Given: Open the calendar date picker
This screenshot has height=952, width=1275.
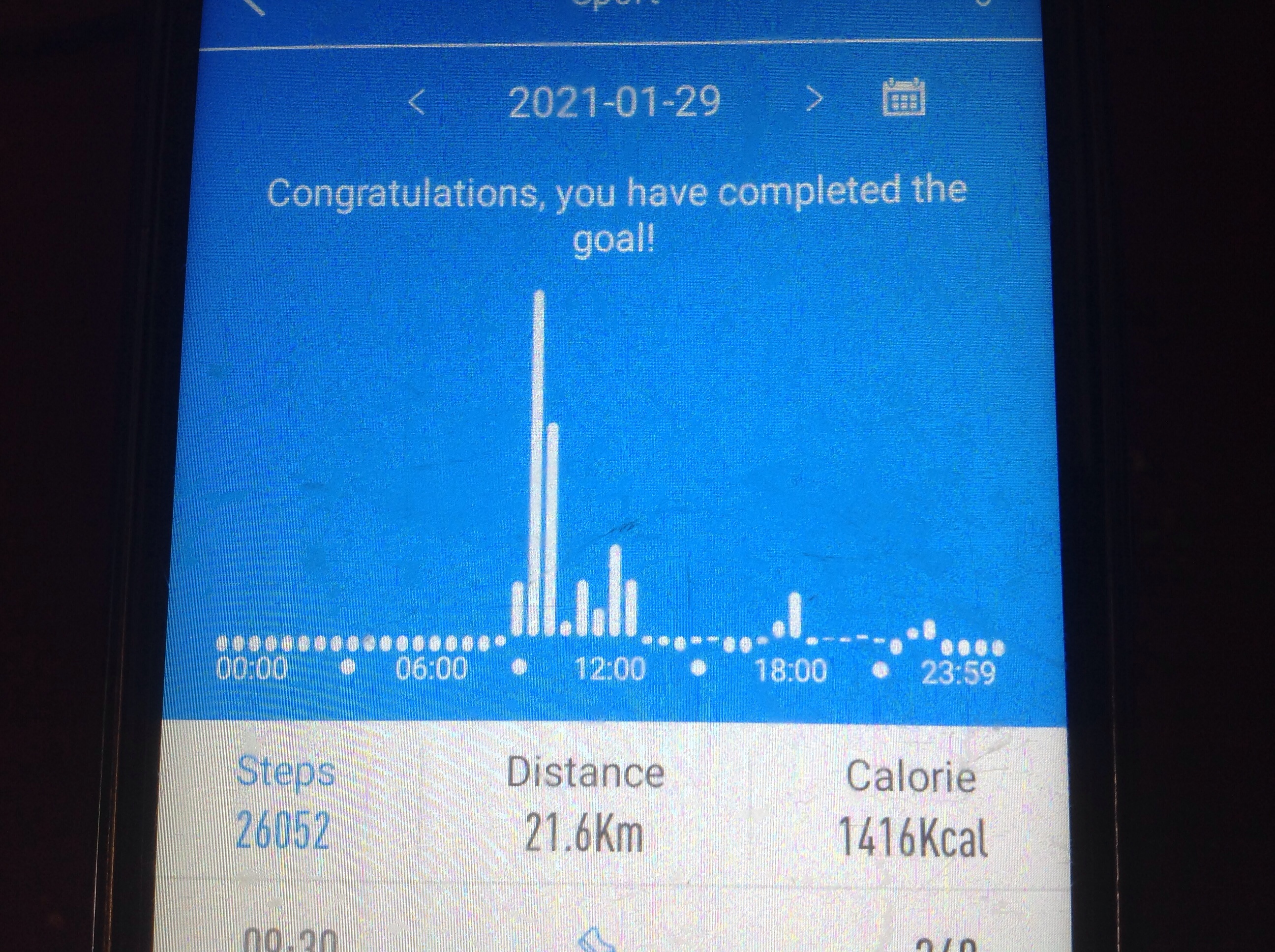Looking at the screenshot, I should click(904, 98).
